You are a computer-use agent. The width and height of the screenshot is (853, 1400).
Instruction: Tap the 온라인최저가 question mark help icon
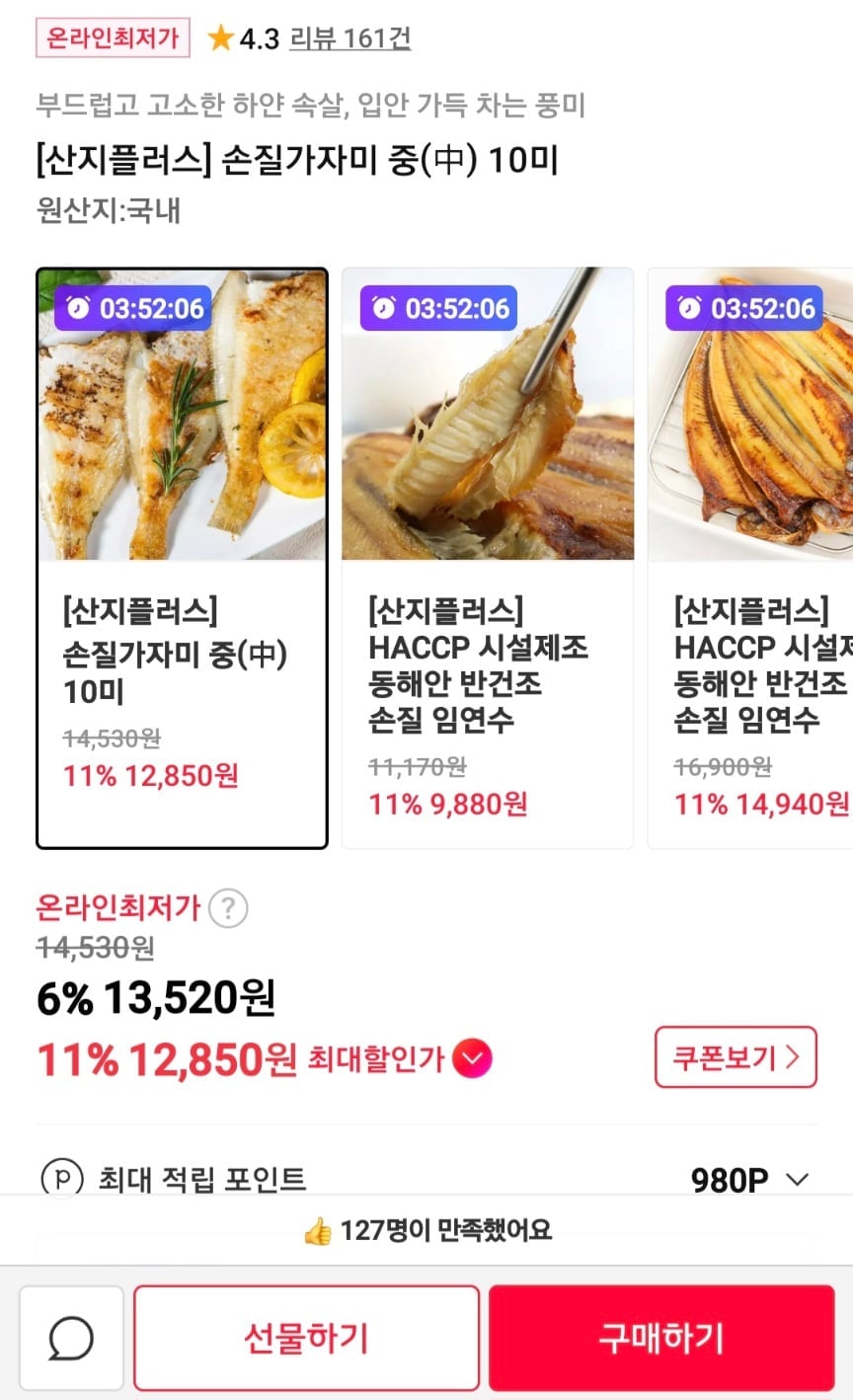pos(229,907)
